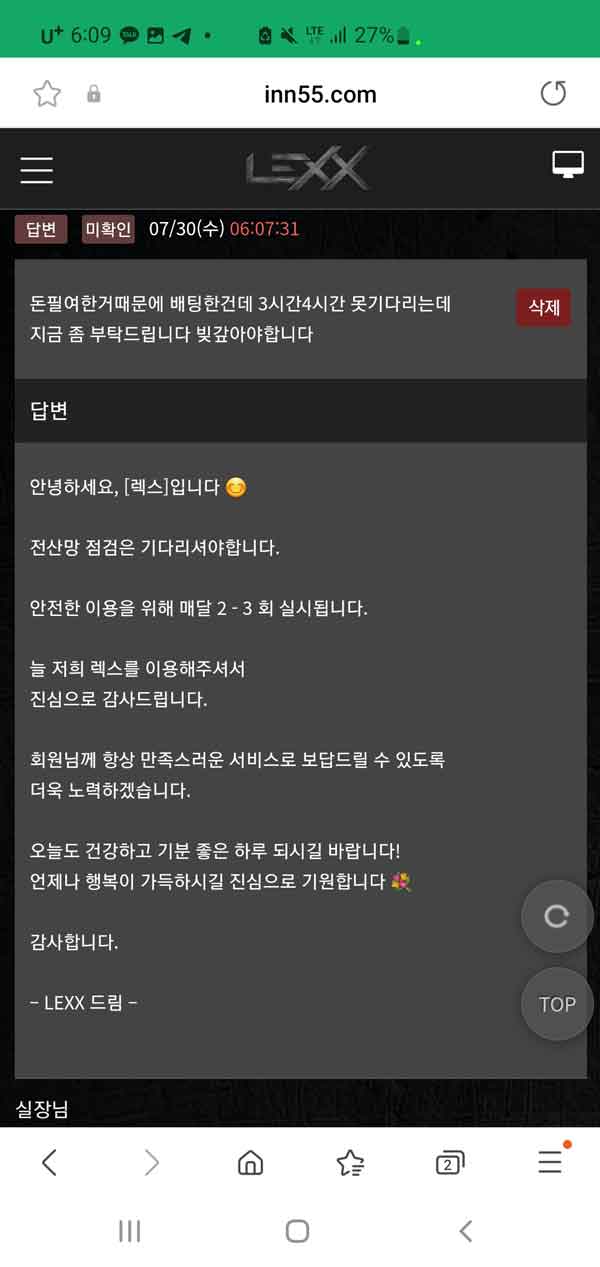Screen dimensions: 600x1267
Task: Open browser home page
Action: click(x=250, y=1162)
